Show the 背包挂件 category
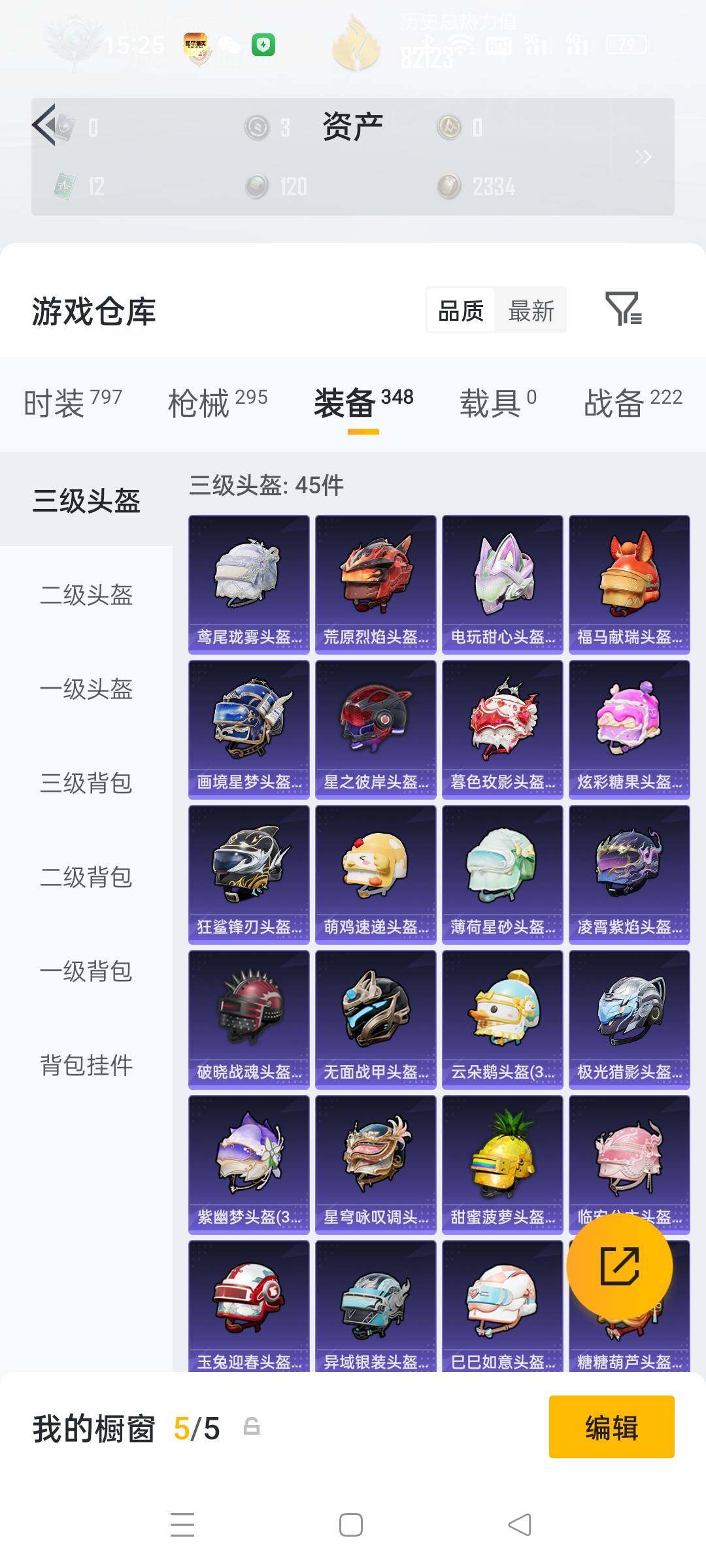The image size is (706, 1568). (86, 1065)
